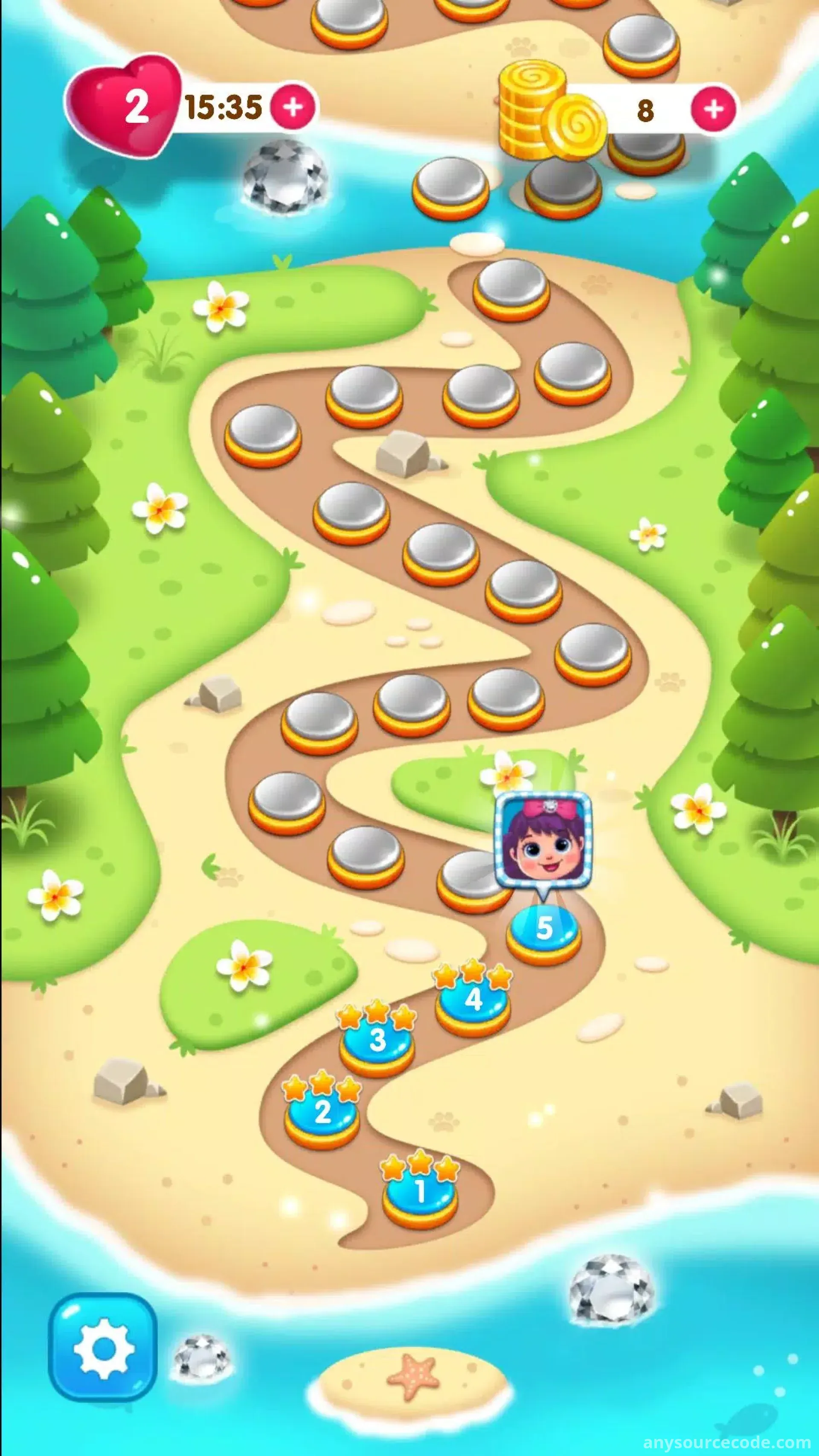The width and height of the screenshot is (819, 1456).
Task: Open the settings gear button
Action: pyautogui.click(x=103, y=1349)
